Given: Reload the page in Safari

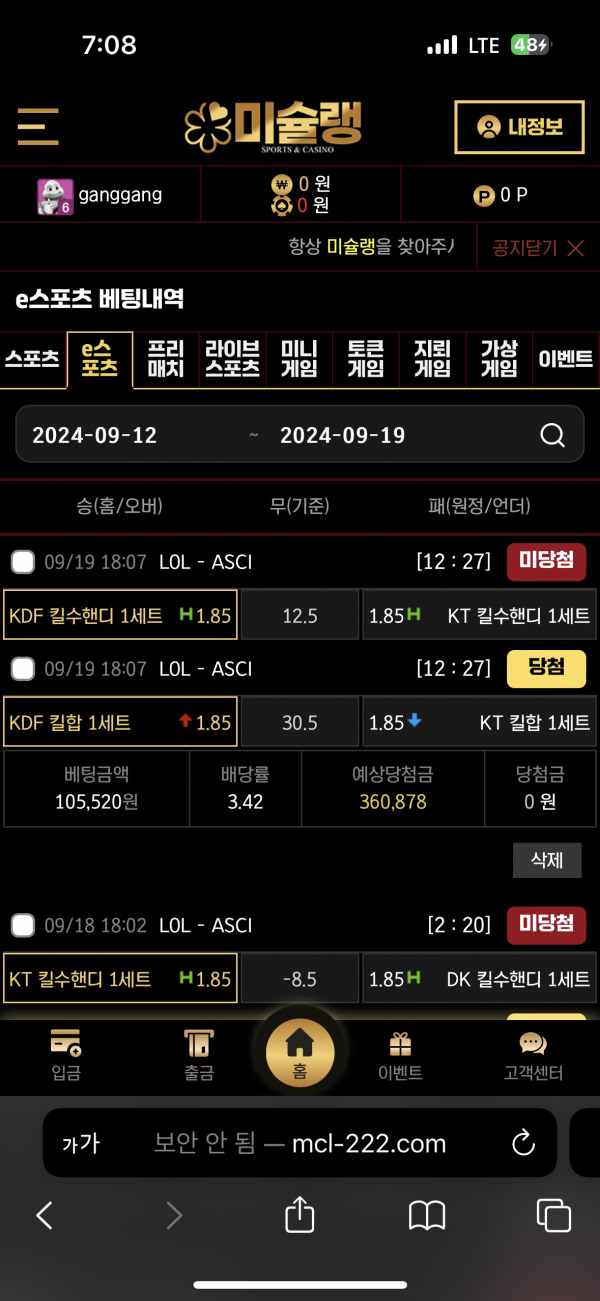Looking at the screenshot, I should pos(523,1143).
